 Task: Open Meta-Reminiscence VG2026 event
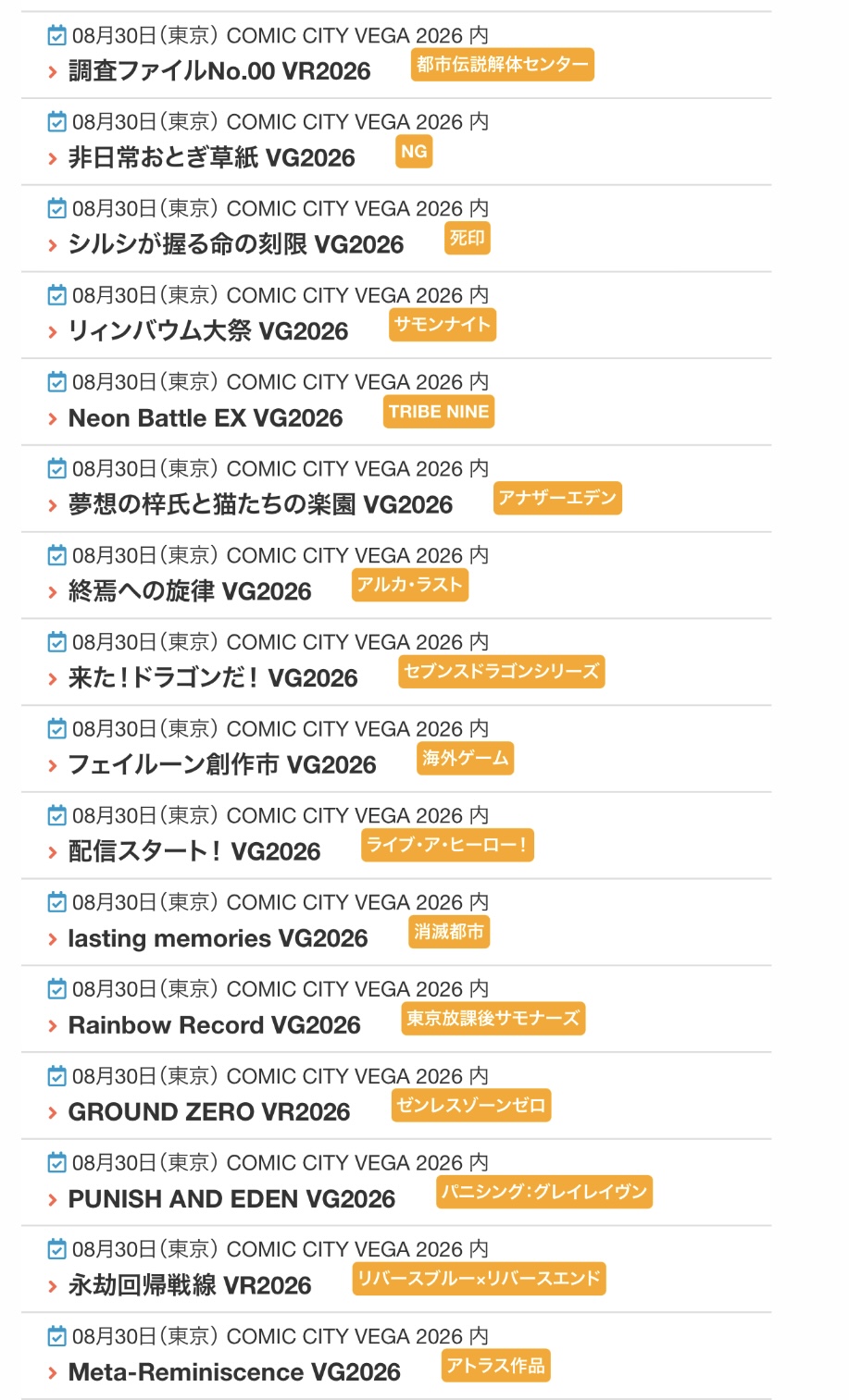(x=234, y=1372)
